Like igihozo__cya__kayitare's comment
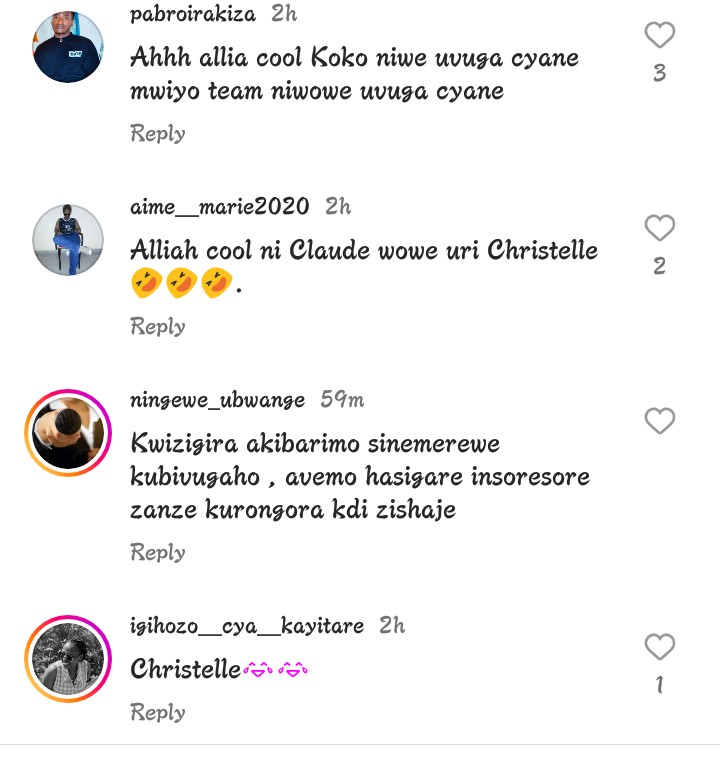The width and height of the screenshot is (720, 768). [659, 647]
